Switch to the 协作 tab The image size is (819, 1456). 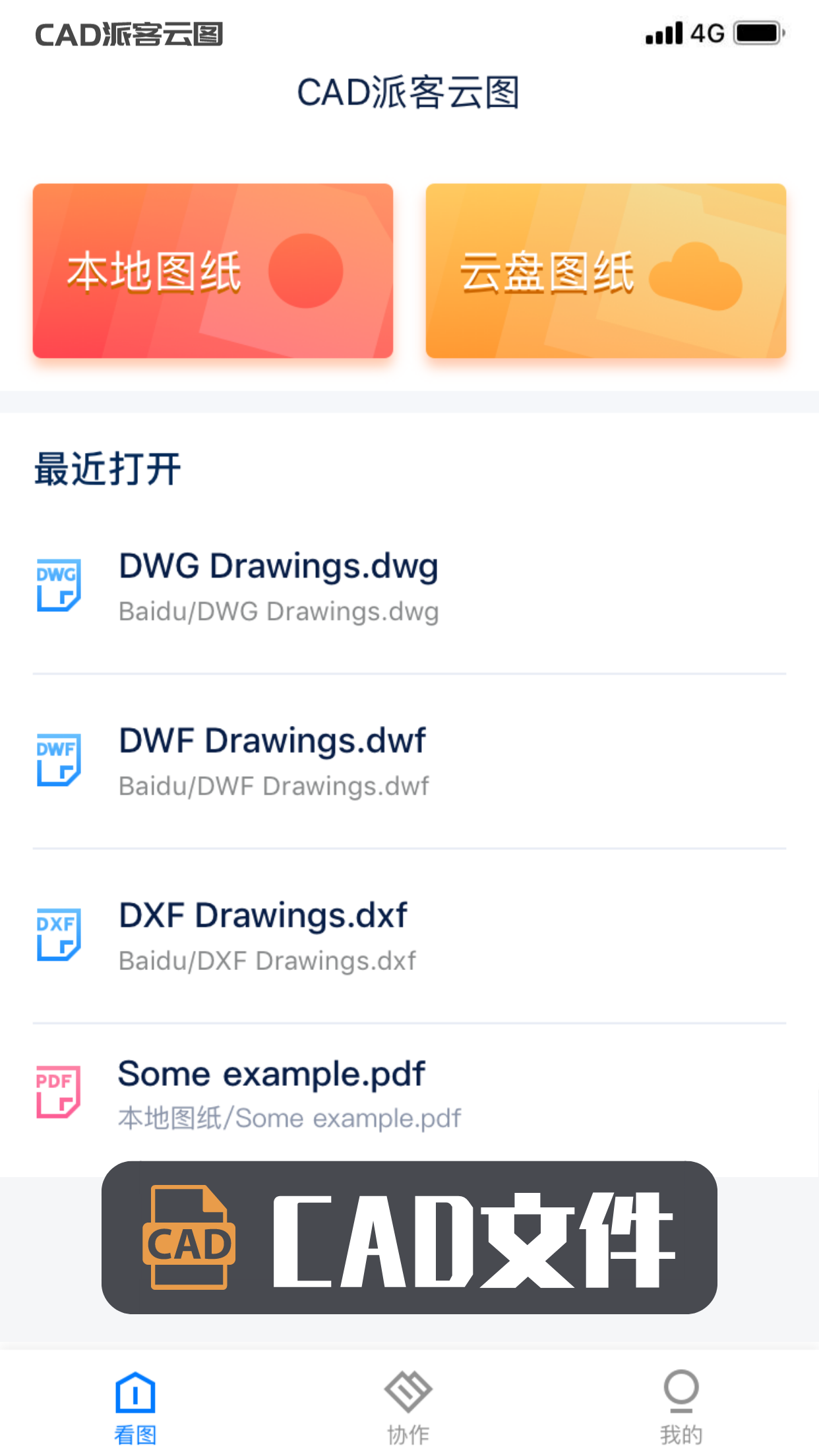[x=409, y=1405]
